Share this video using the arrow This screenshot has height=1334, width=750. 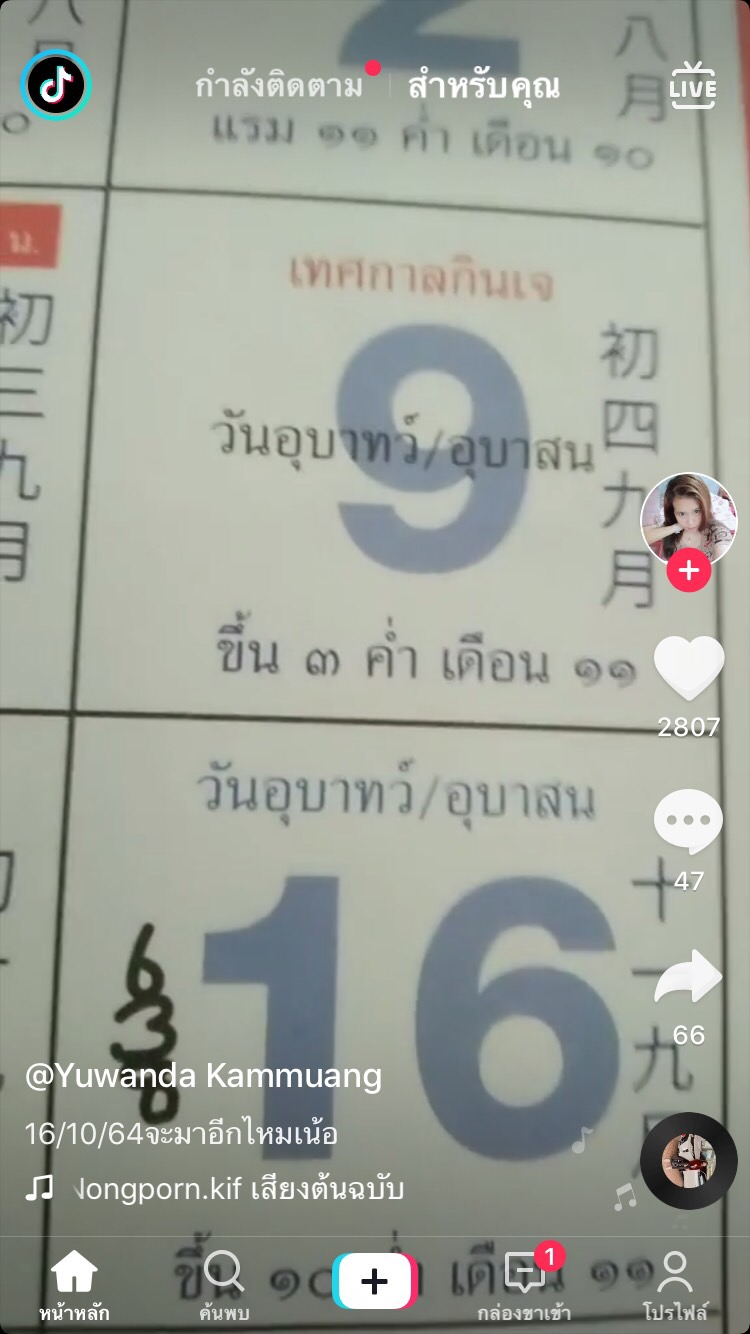click(688, 977)
